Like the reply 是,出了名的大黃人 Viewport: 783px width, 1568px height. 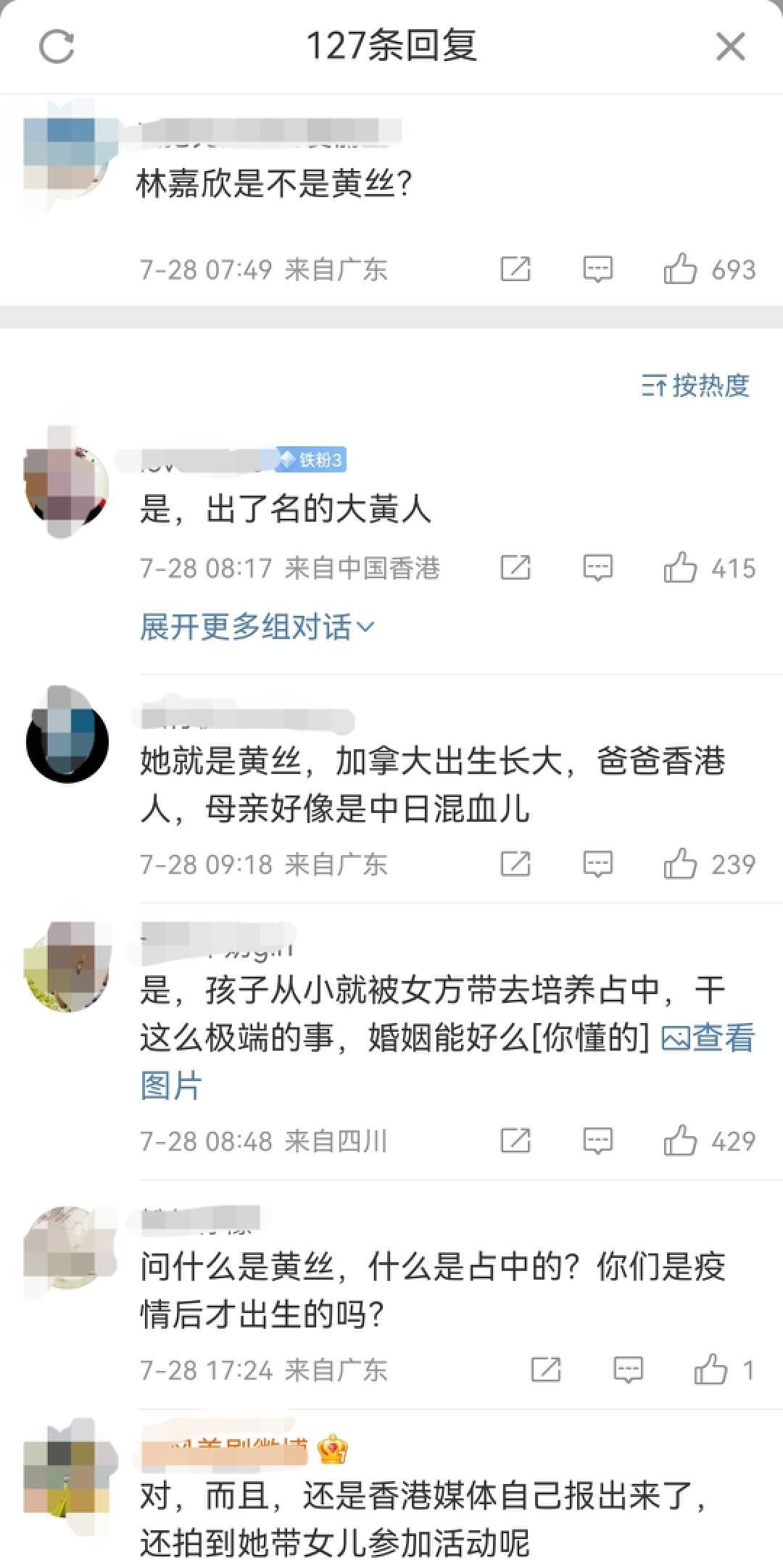click(680, 568)
